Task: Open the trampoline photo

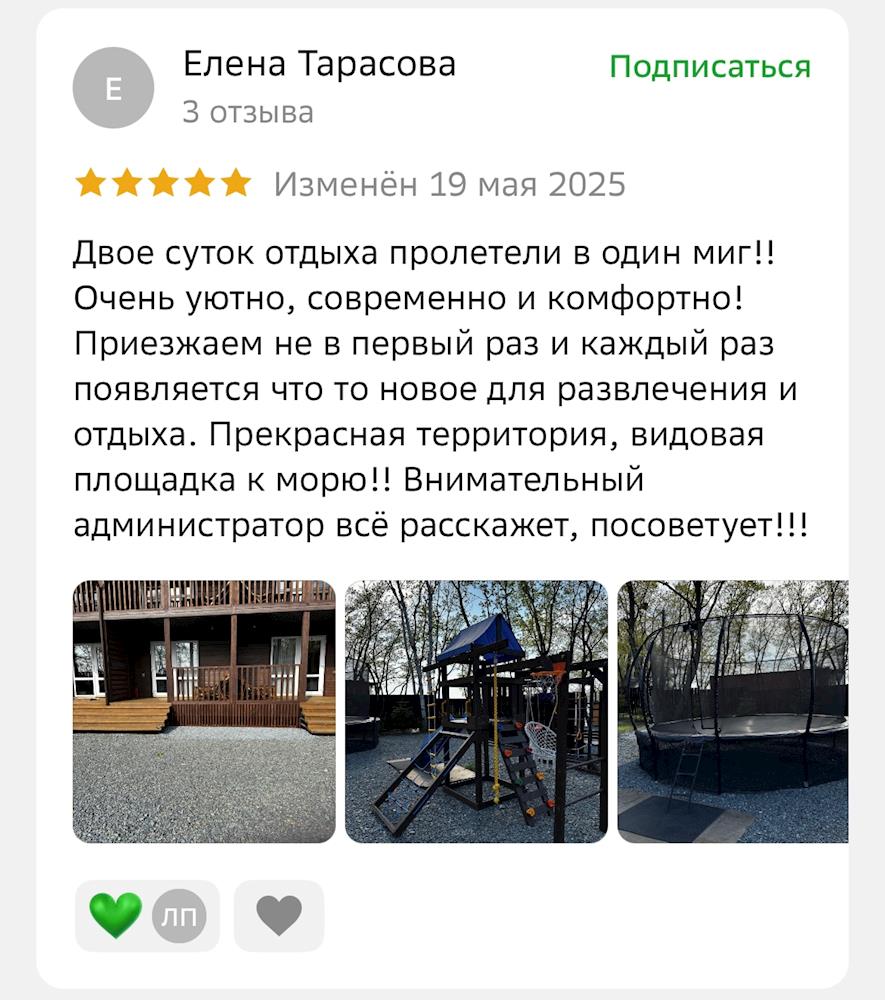Action: coord(732,711)
